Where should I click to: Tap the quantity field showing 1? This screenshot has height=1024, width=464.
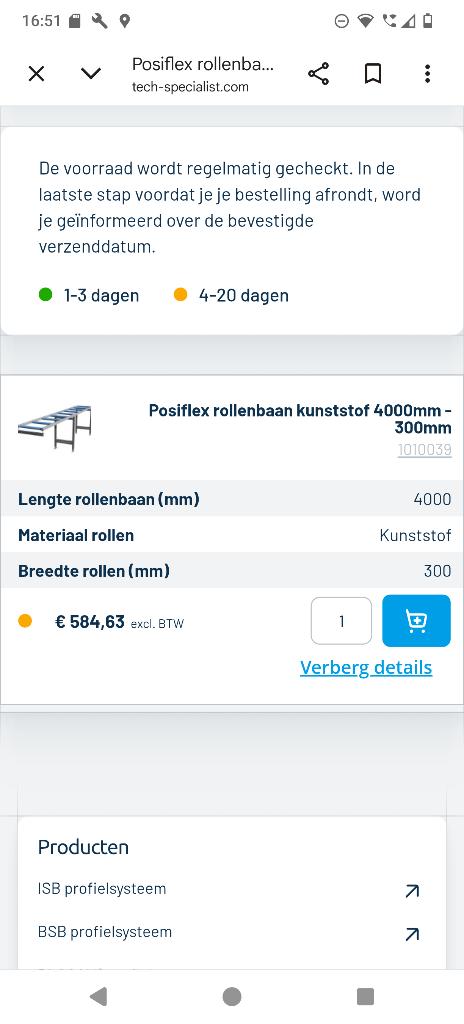click(x=341, y=621)
